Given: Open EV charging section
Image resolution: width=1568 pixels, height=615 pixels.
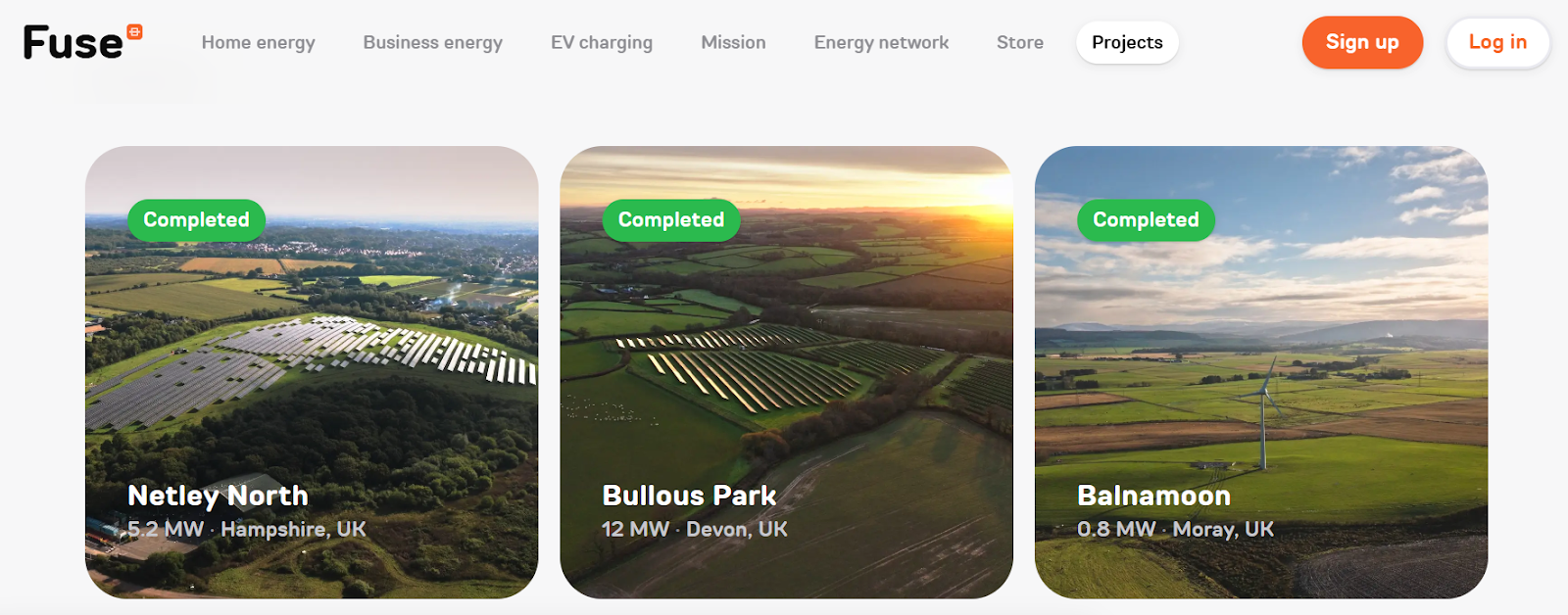Looking at the screenshot, I should [x=601, y=42].
